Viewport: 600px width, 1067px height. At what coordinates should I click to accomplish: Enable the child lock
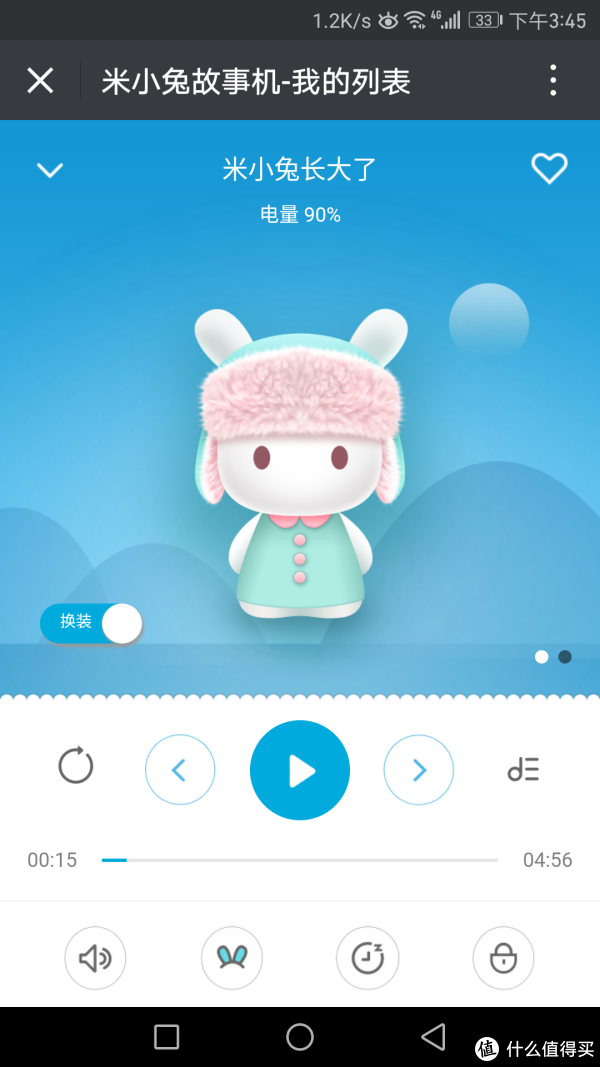click(x=503, y=958)
